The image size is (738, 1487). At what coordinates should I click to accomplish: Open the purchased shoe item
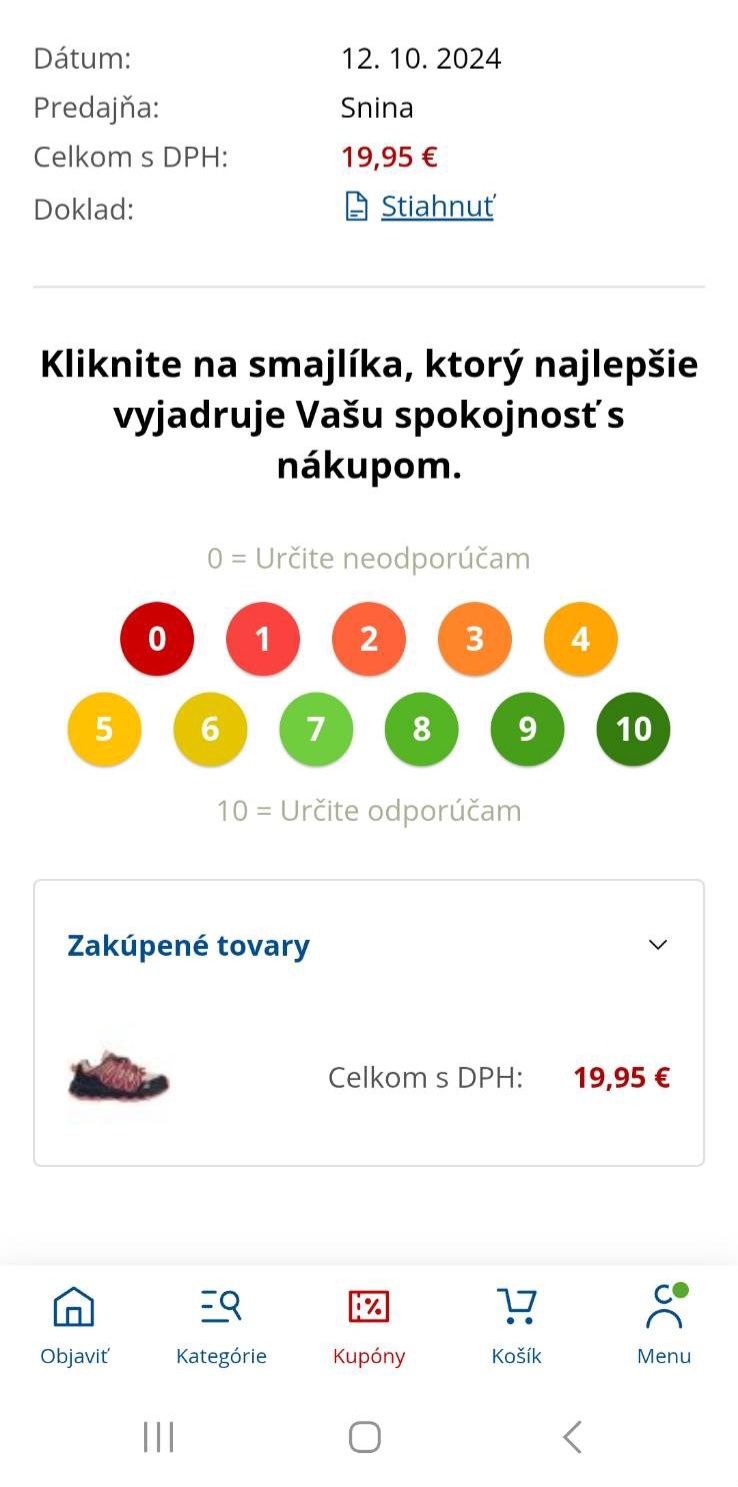coord(119,1077)
